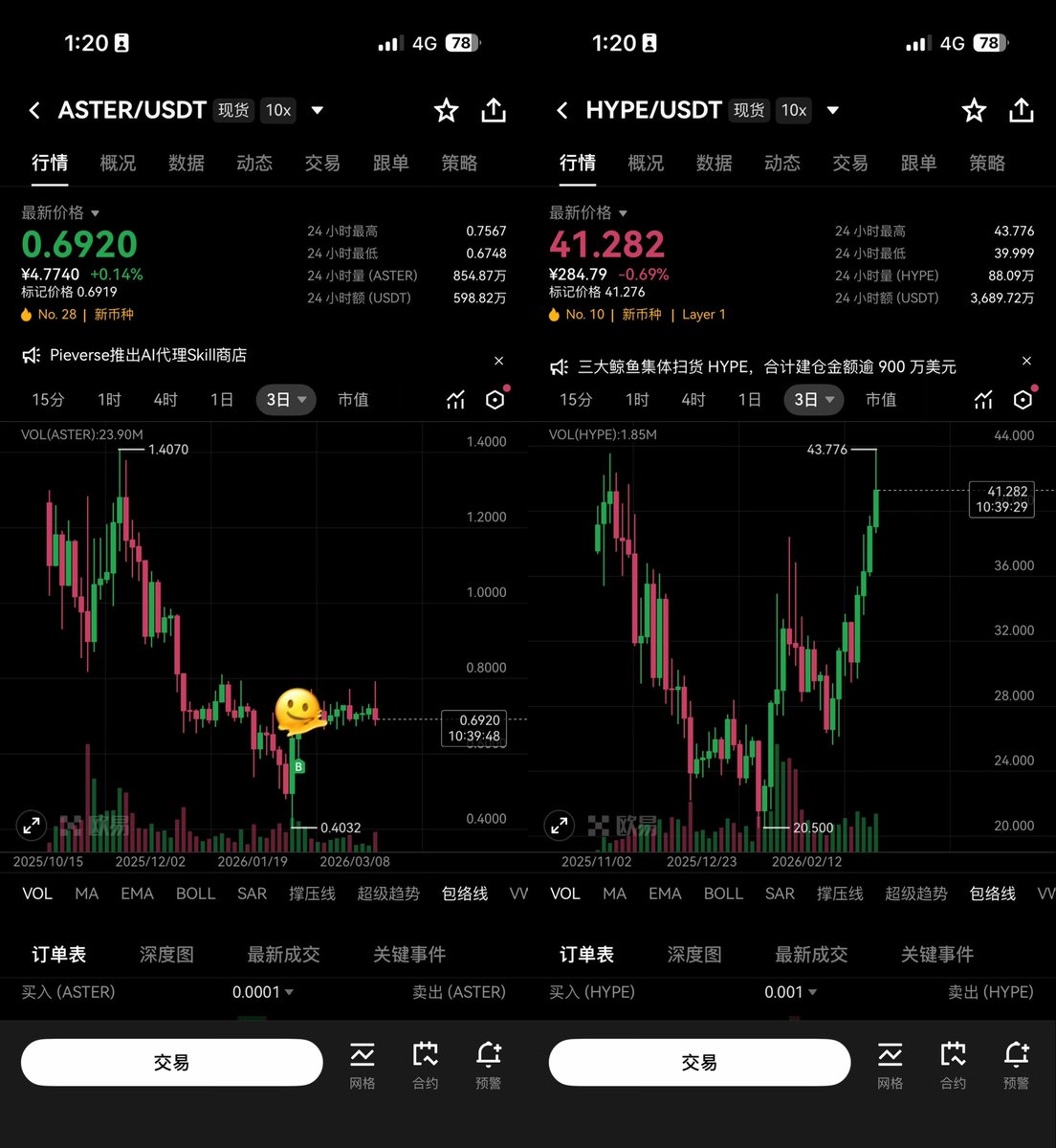Enable the MA indicator under the HYPE chart
This screenshot has width=1056, height=1148.
tap(614, 894)
